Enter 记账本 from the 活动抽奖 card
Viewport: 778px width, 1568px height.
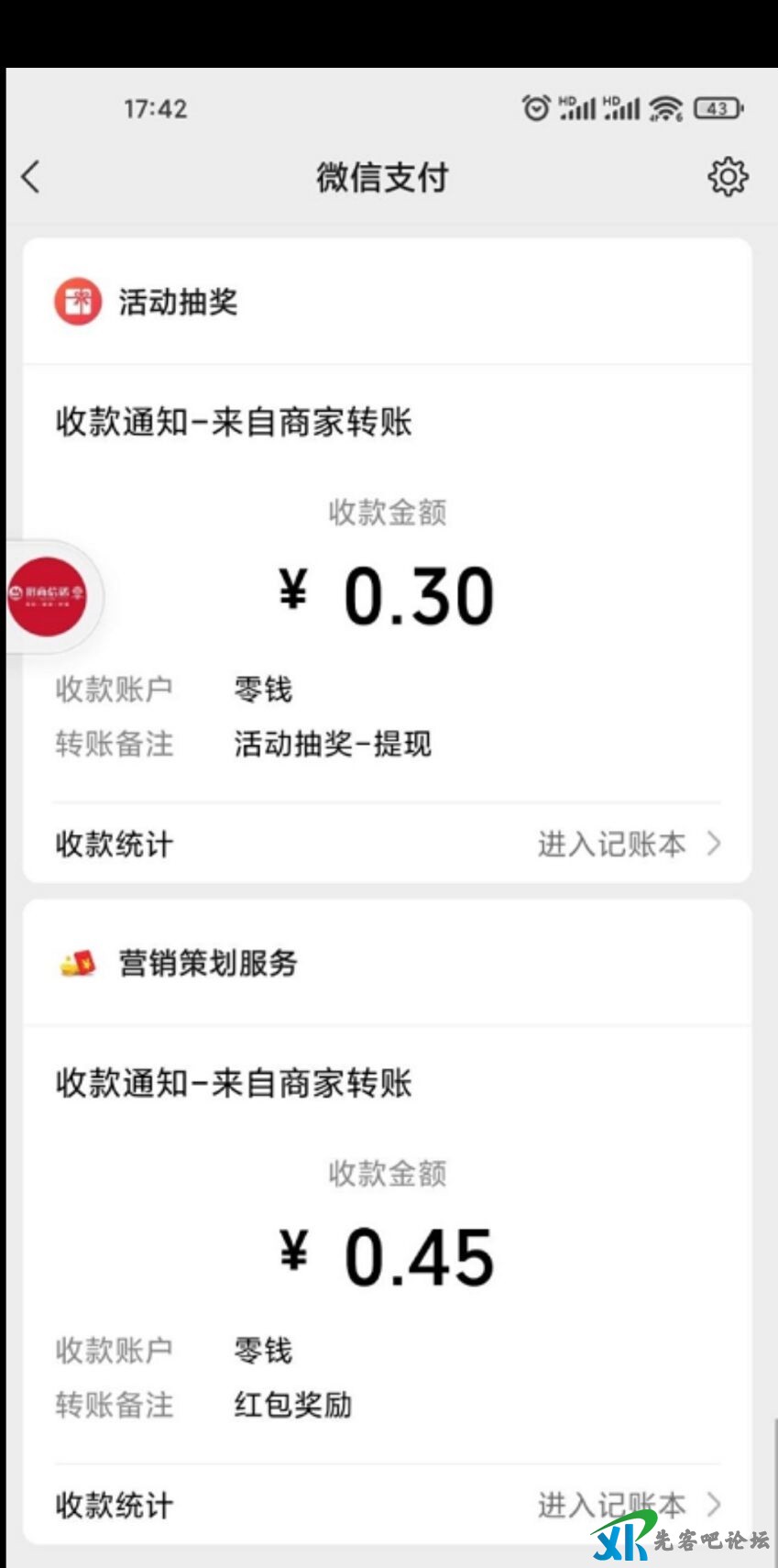tap(629, 844)
